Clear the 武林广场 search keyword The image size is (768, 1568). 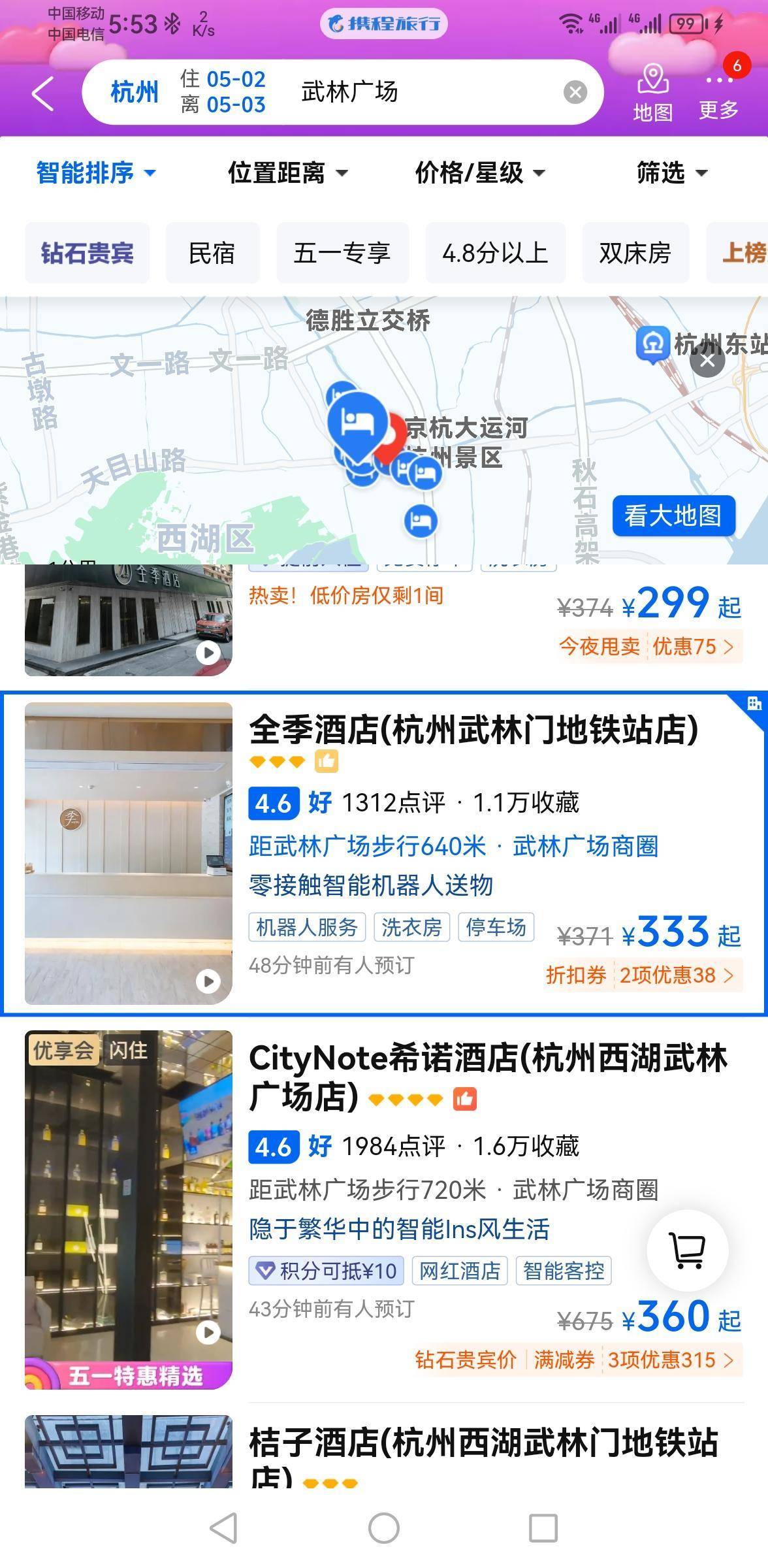point(575,92)
